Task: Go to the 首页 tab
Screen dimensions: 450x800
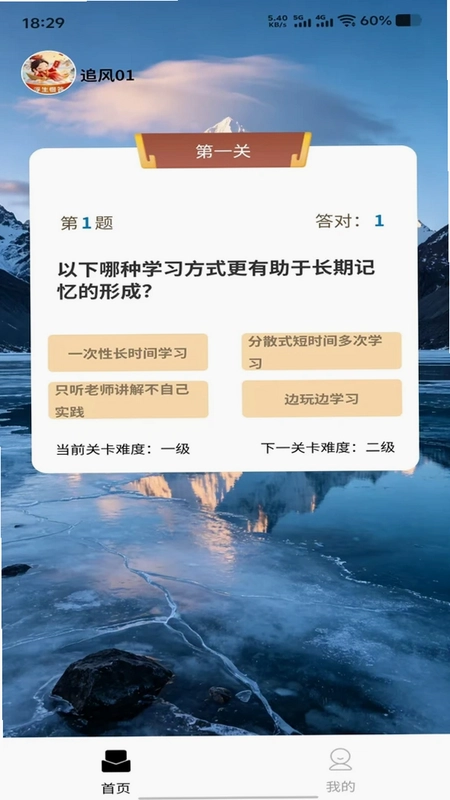Action: (116, 772)
